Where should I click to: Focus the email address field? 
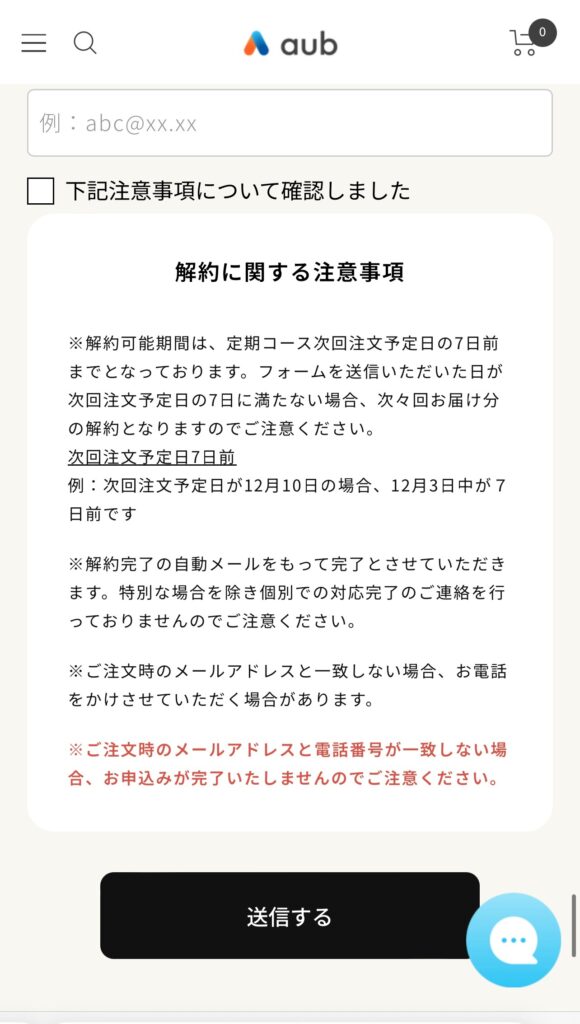click(x=290, y=123)
